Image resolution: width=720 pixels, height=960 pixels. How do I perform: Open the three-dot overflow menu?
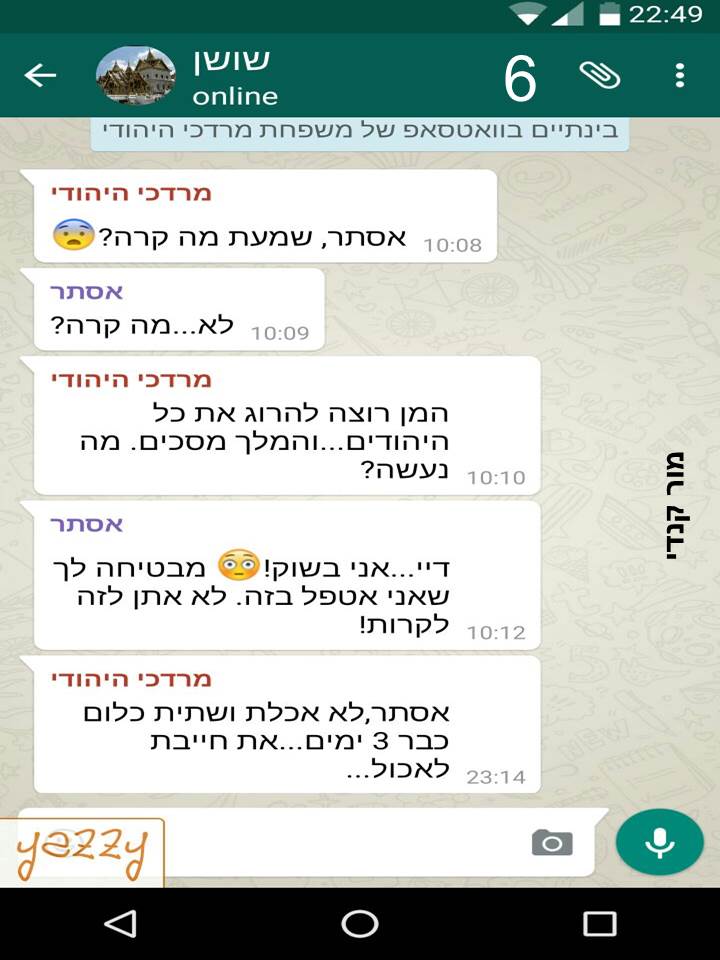[x=680, y=75]
